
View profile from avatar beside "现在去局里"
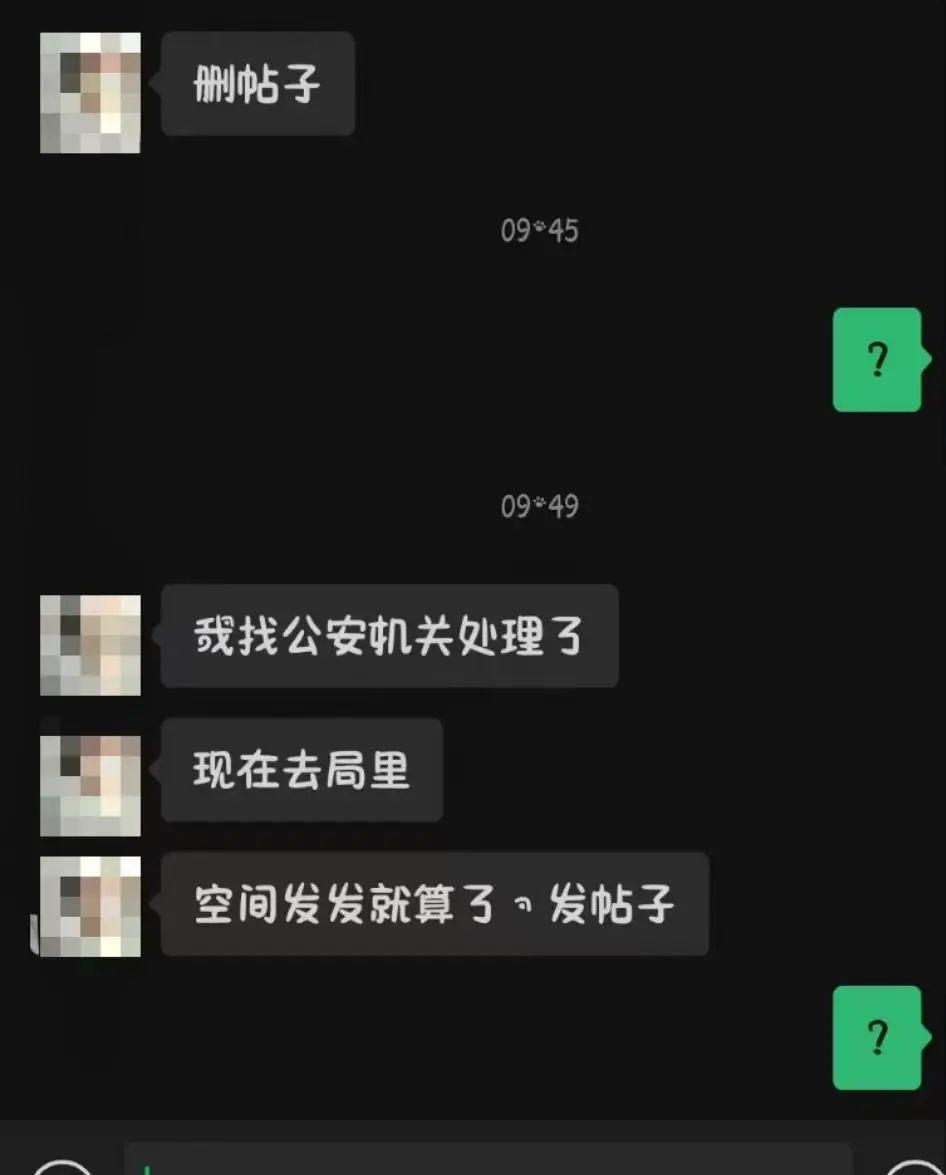tap(90, 785)
